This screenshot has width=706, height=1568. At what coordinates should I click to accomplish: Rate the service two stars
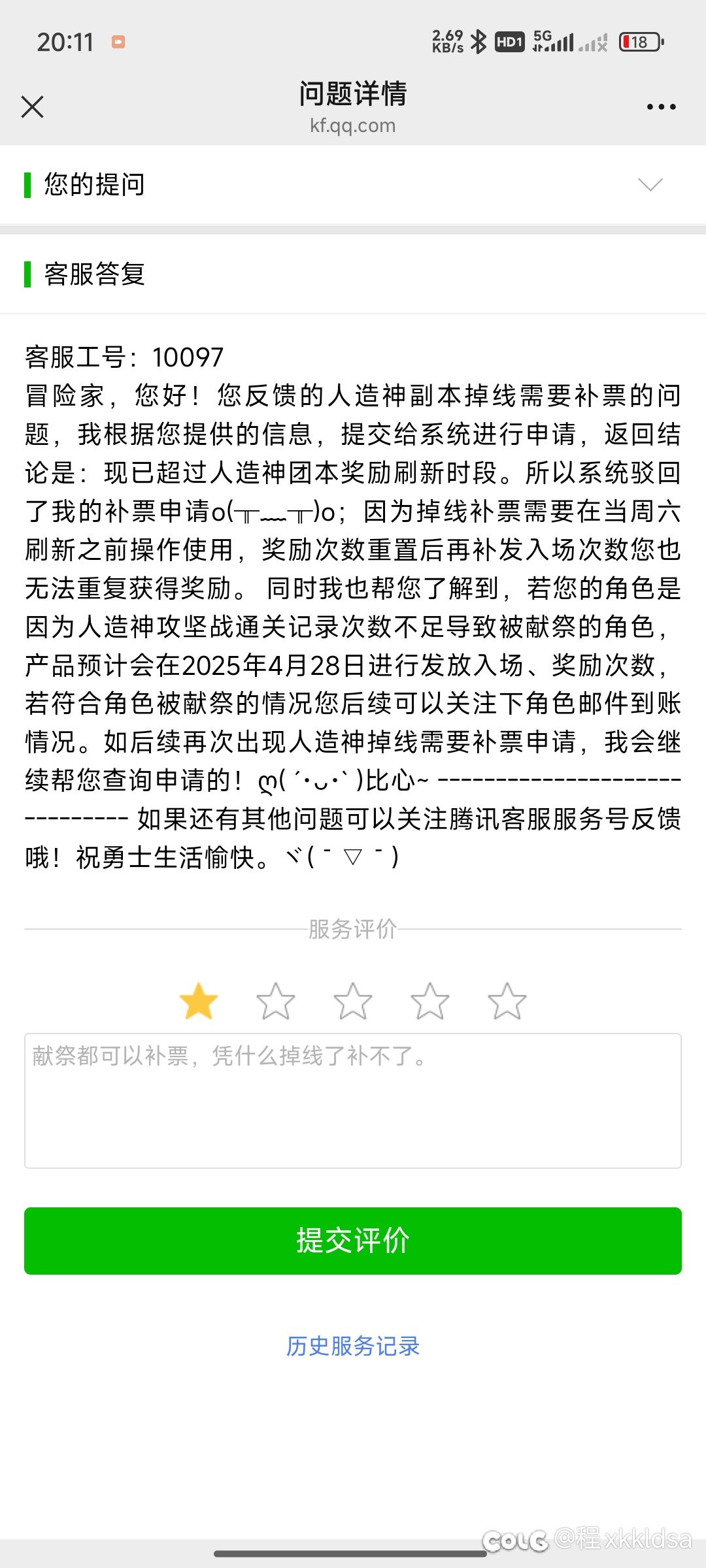(x=276, y=1001)
